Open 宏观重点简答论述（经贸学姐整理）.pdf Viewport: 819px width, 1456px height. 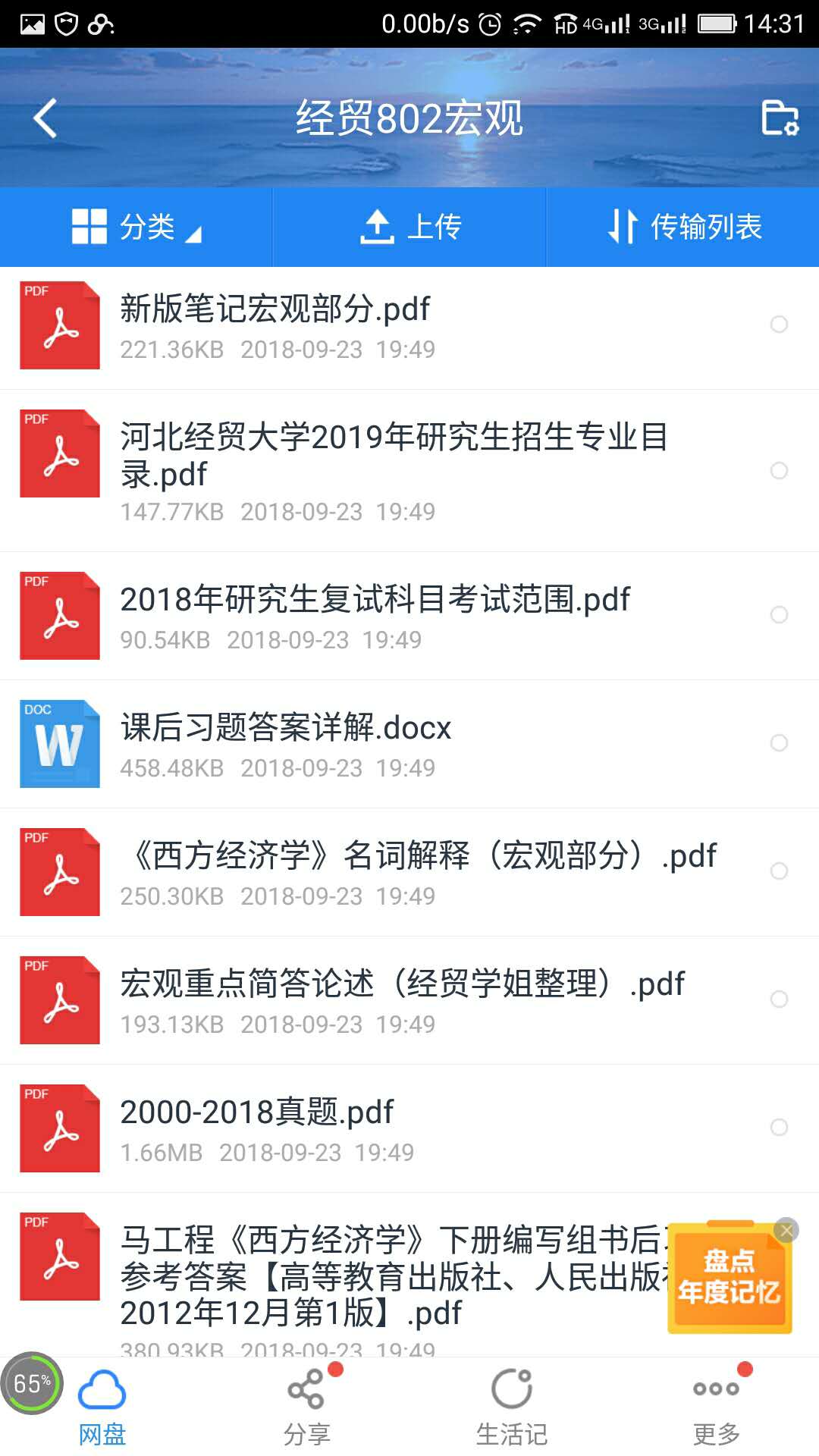coord(409,1000)
